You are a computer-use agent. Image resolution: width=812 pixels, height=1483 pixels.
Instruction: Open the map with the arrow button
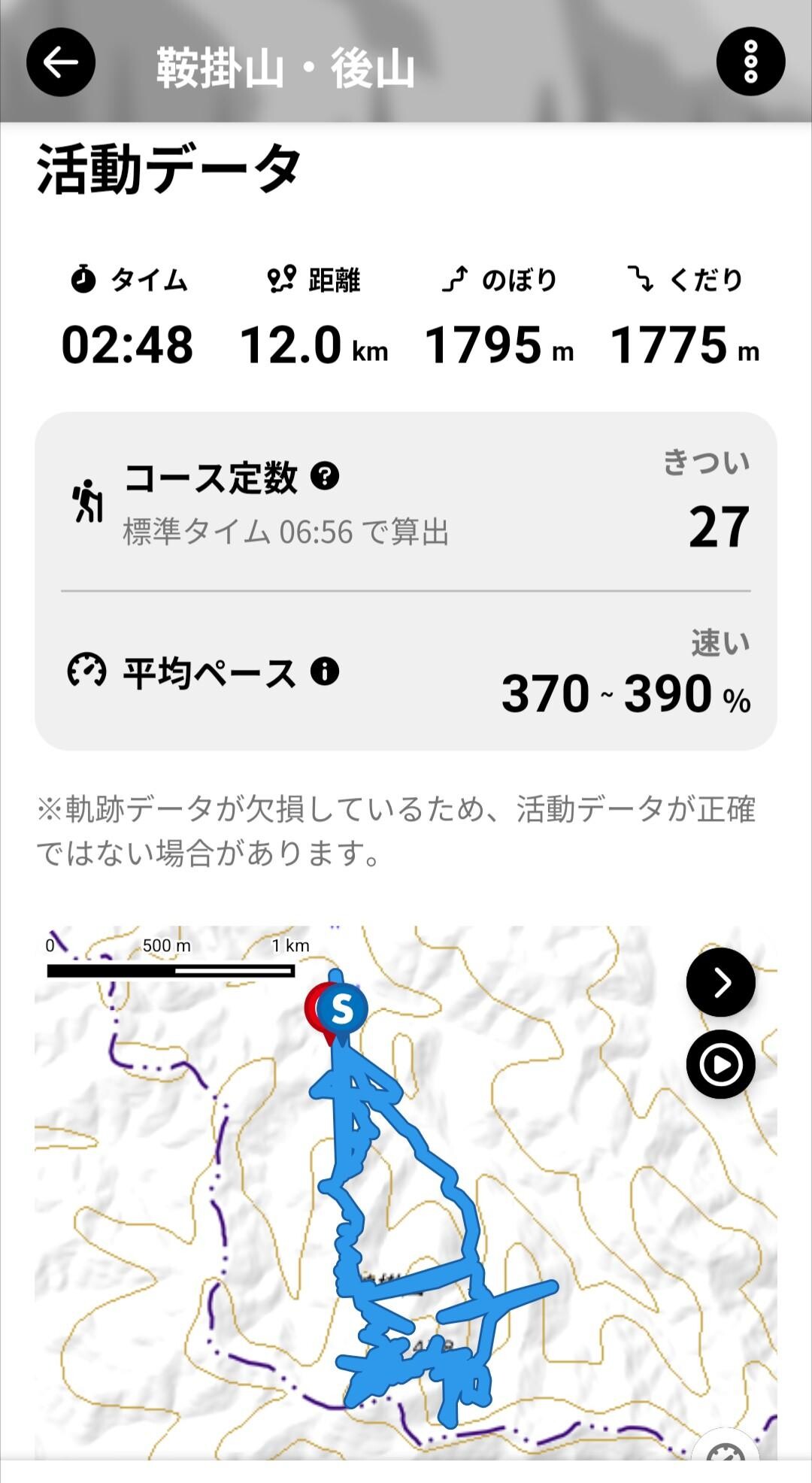[720, 982]
